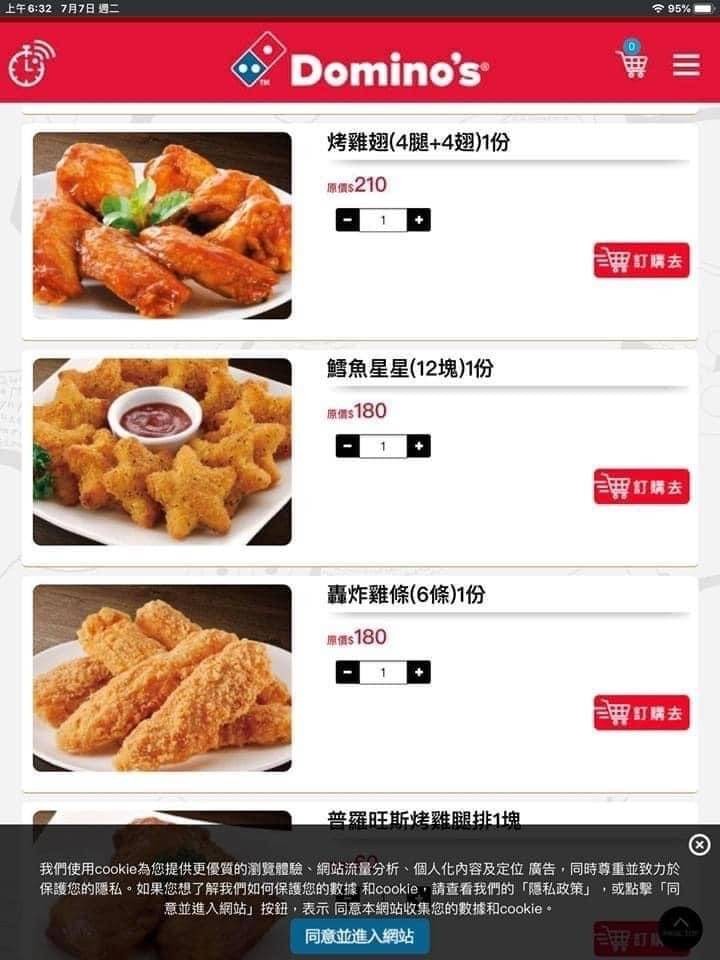Decrease quantity of 轟炸雞條
Screen dimensions: 720x960
pyautogui.click(x=347, y=672)
